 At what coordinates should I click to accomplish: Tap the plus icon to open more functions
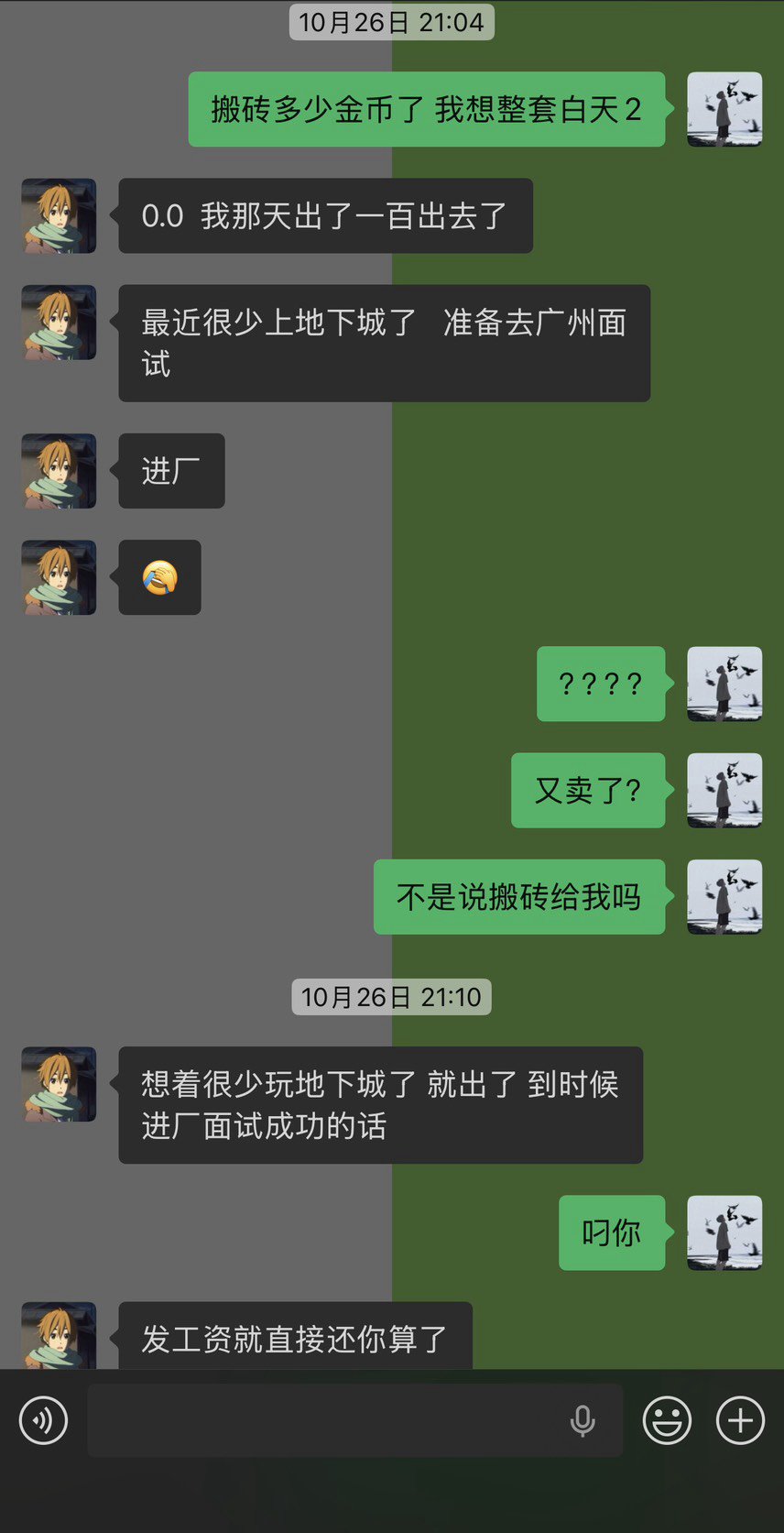[738, 1420]
